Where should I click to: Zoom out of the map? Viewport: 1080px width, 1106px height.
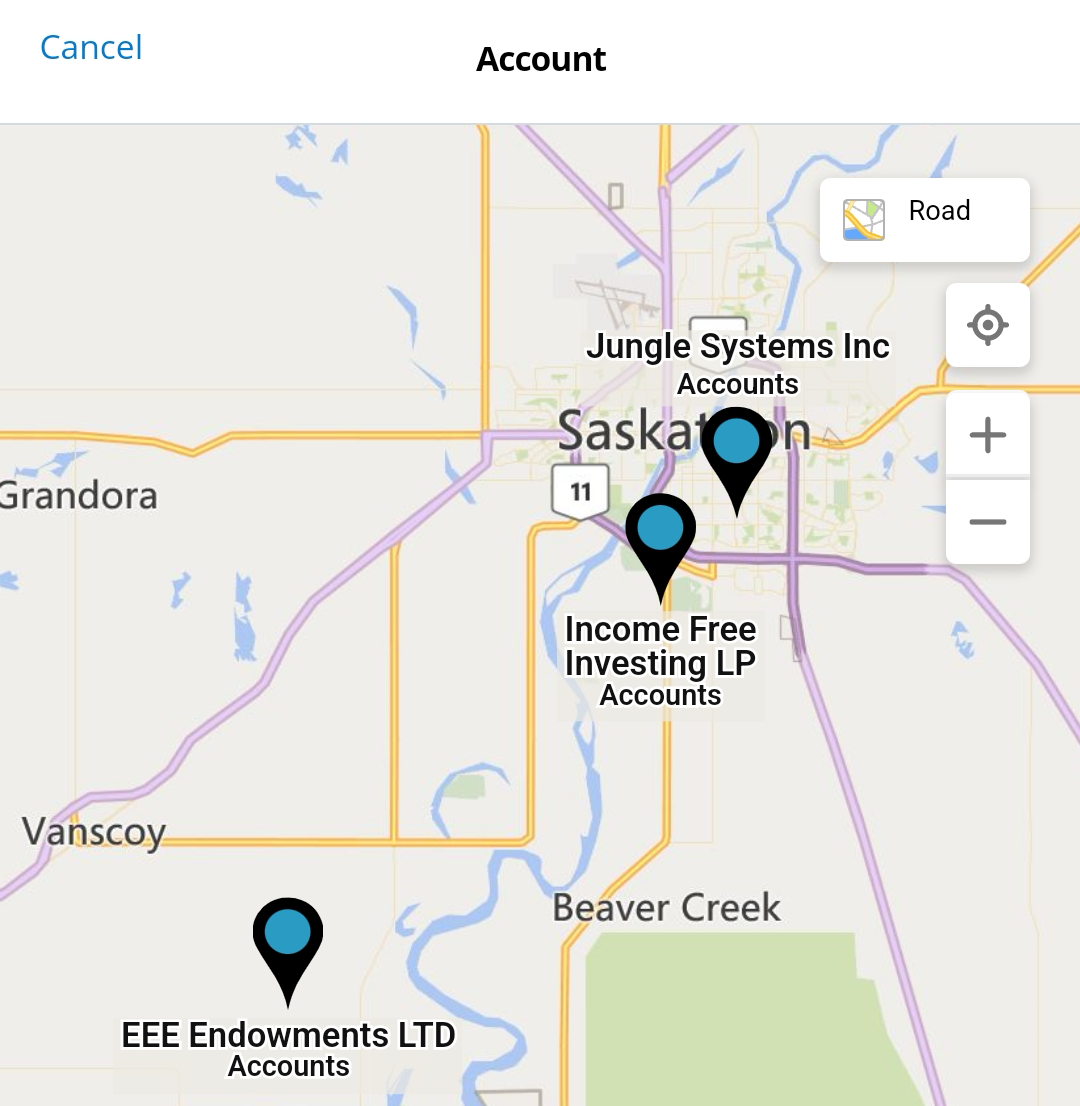[987, 522]
